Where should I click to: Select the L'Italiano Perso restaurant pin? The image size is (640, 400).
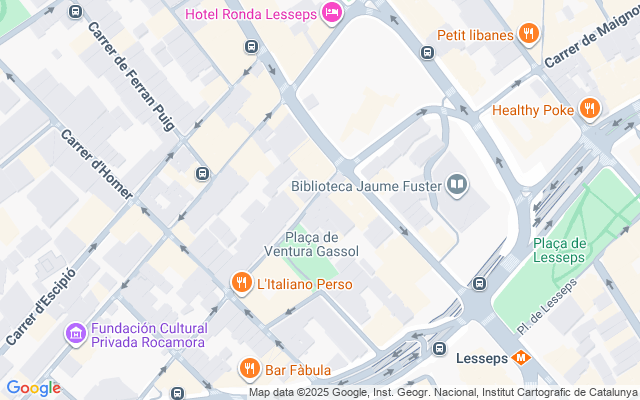(242, 282)
